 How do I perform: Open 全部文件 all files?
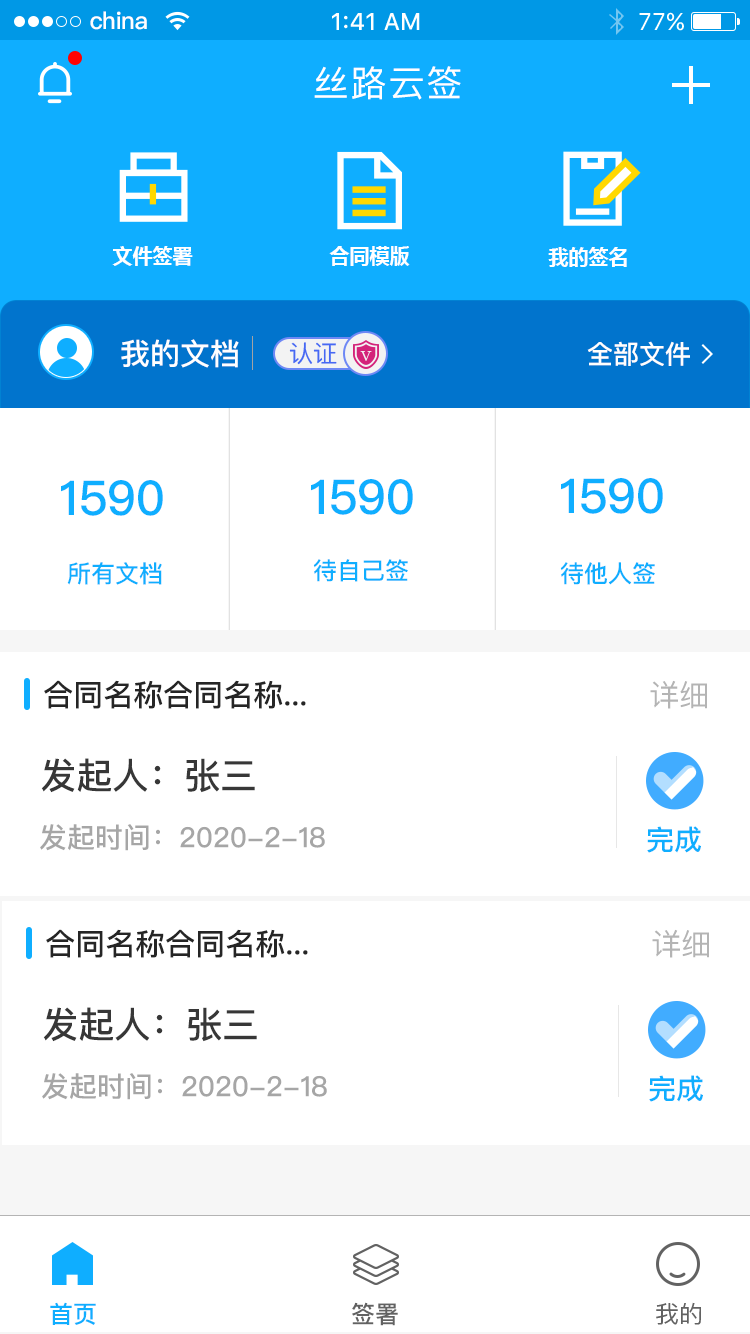(651, 354)
